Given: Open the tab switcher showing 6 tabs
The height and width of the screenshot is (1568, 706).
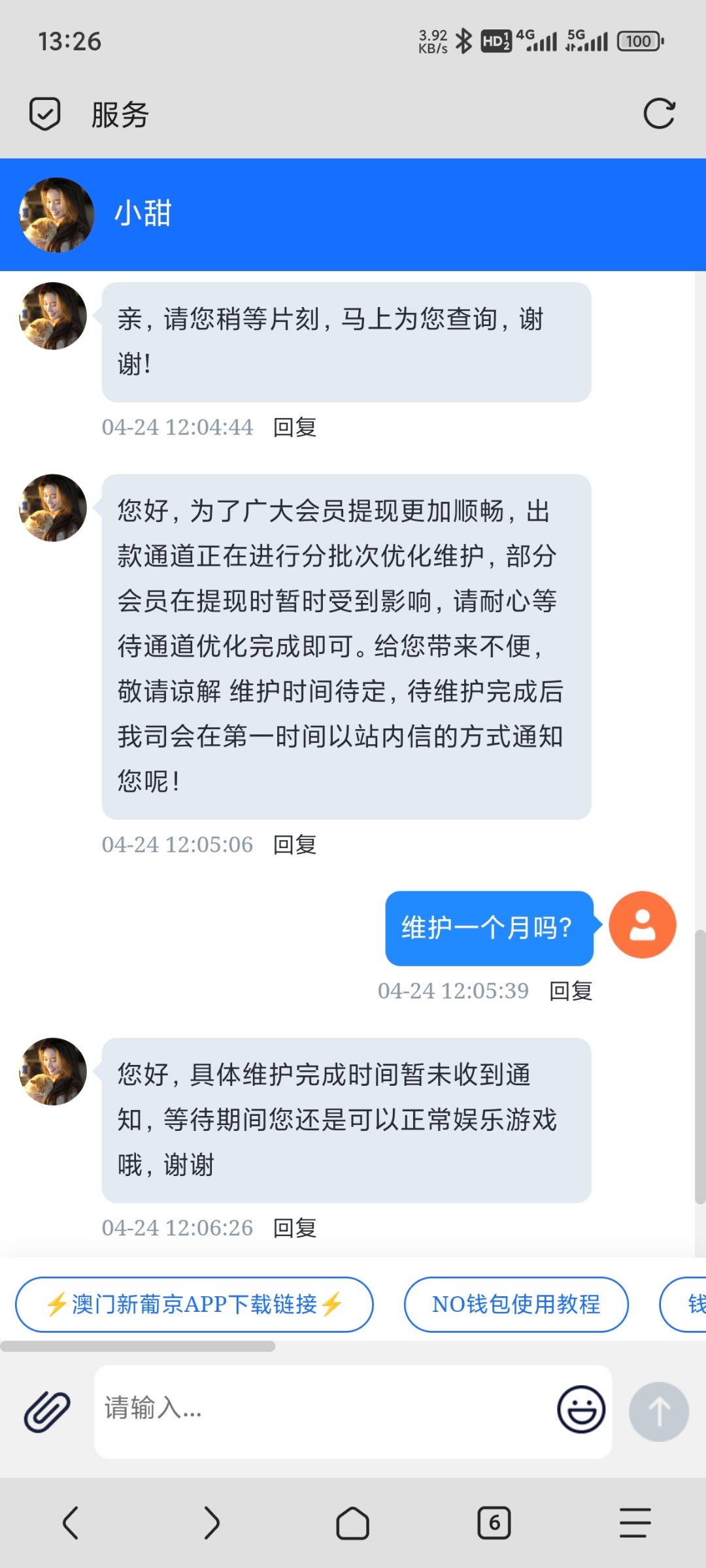Looking at the screenshot, I should (494, 1523).
